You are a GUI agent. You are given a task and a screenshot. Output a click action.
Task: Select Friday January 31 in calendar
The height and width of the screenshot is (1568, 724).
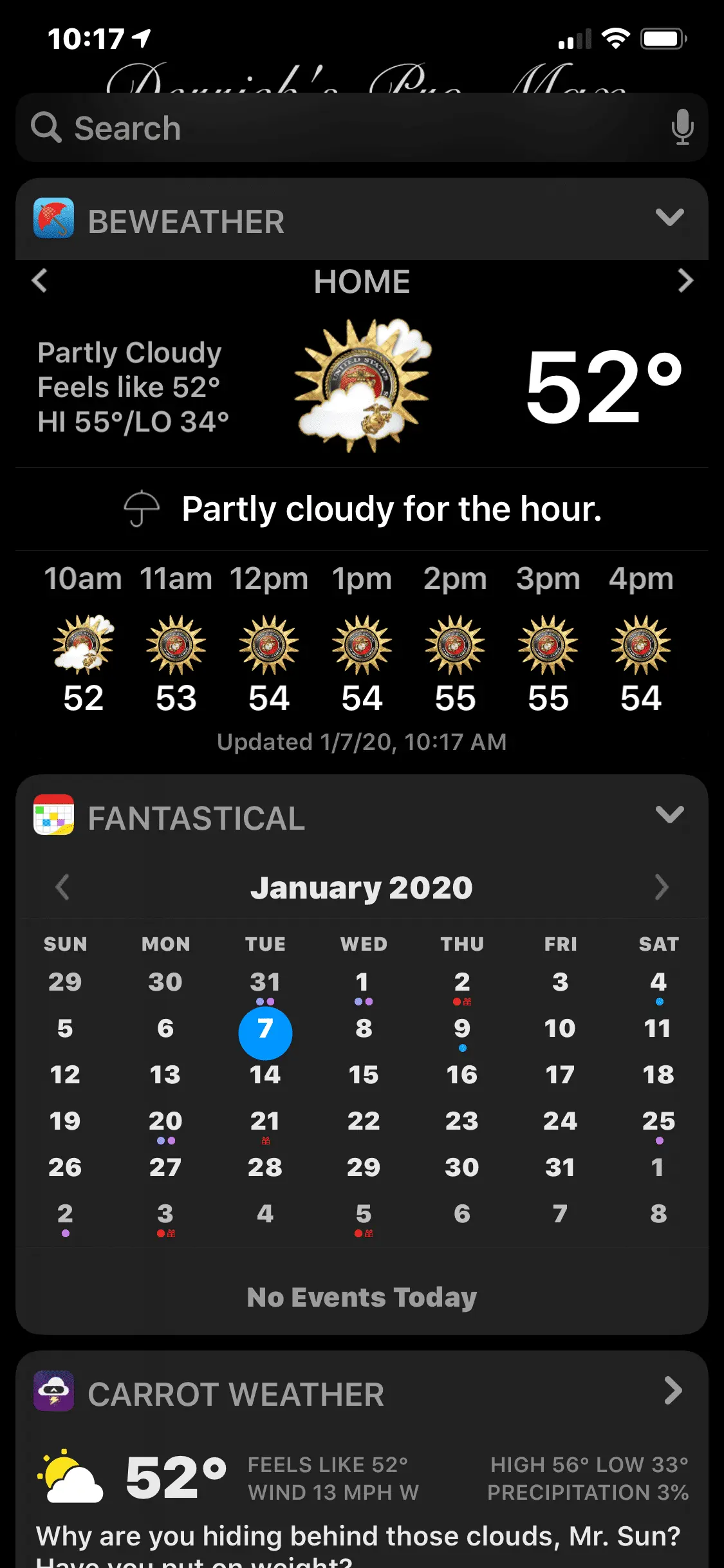point(560,1168)
